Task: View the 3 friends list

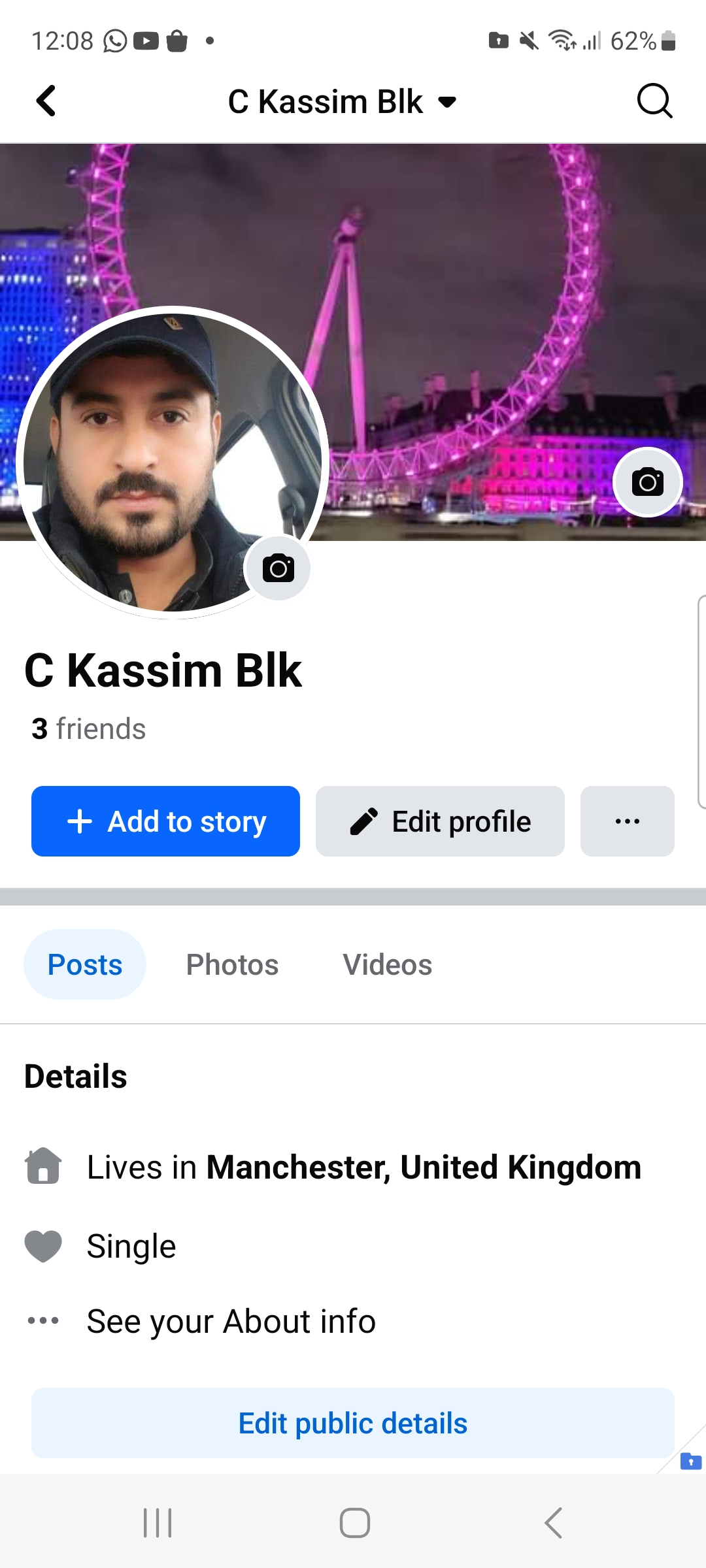Action: pos(89,728)
